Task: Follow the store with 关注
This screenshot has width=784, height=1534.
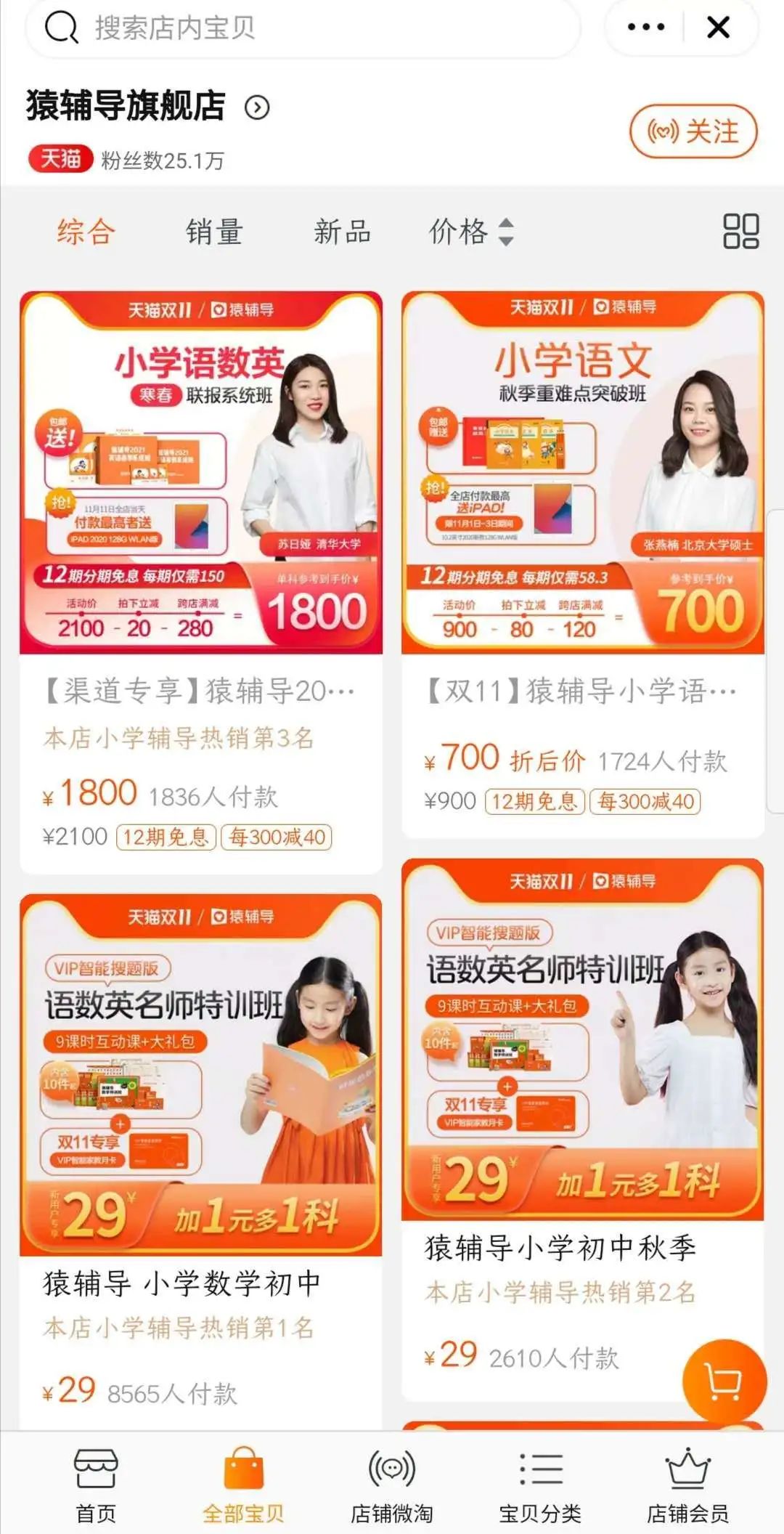Action: click(x=693, y=132)
